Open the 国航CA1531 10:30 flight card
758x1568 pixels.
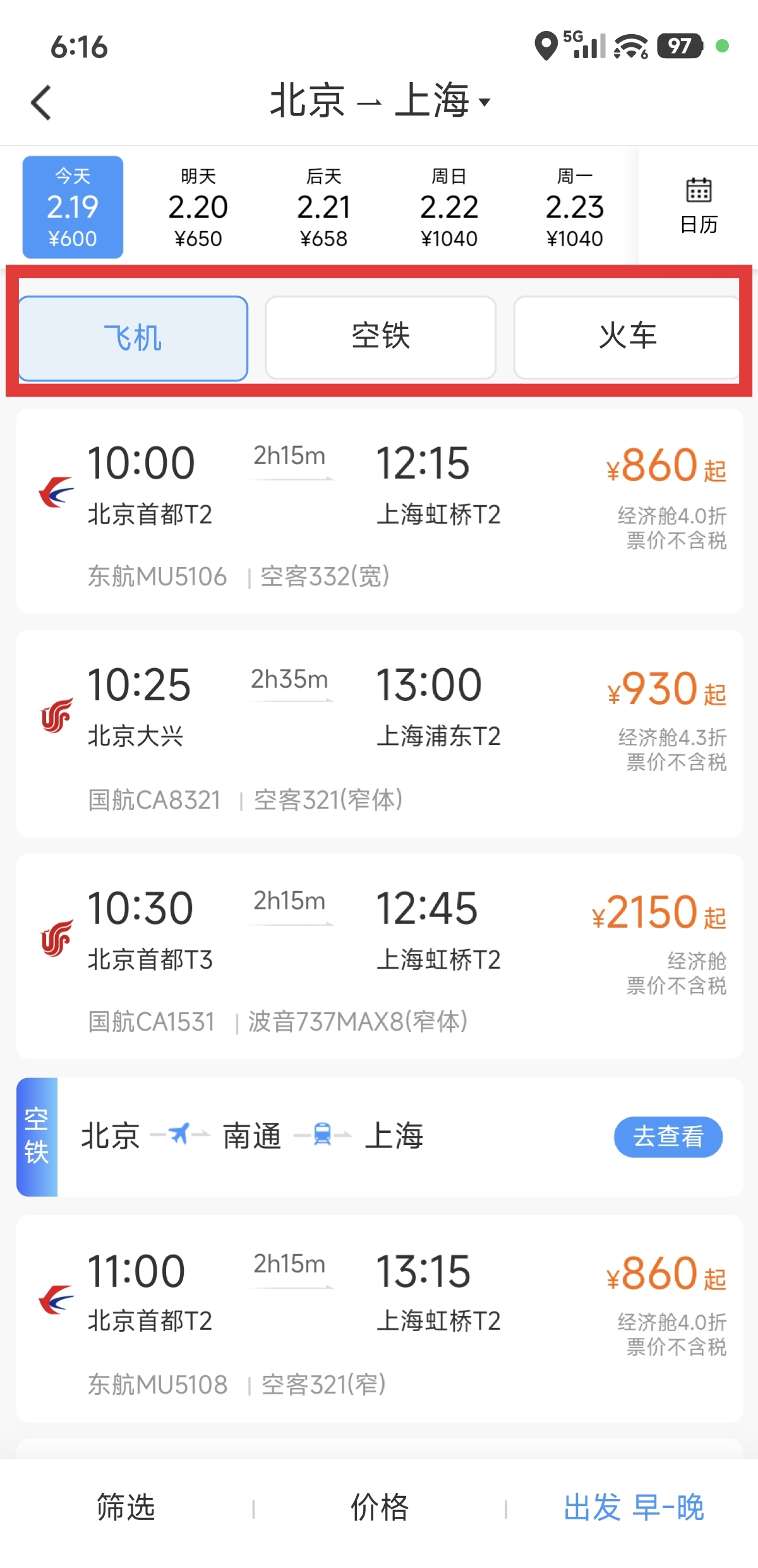click(379, 956)
